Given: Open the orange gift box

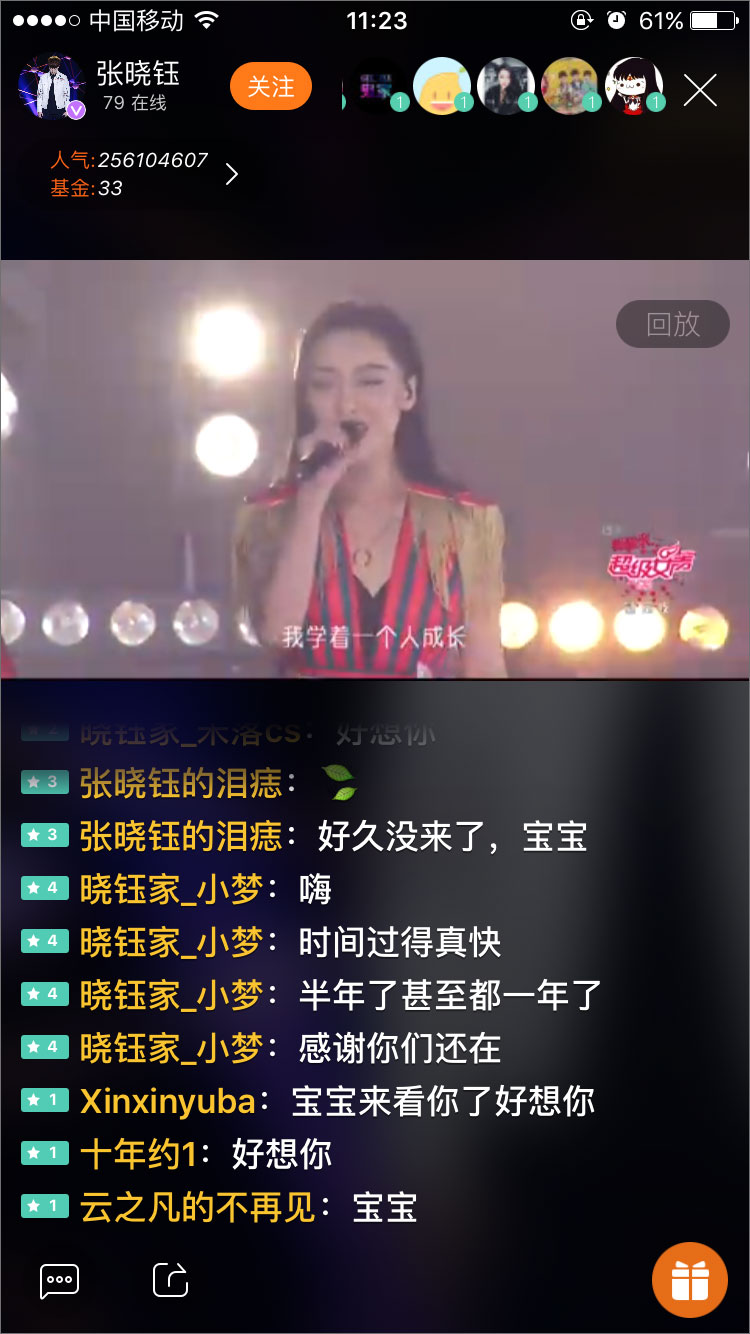Looking at the screenshot, I should [689, 1279].
